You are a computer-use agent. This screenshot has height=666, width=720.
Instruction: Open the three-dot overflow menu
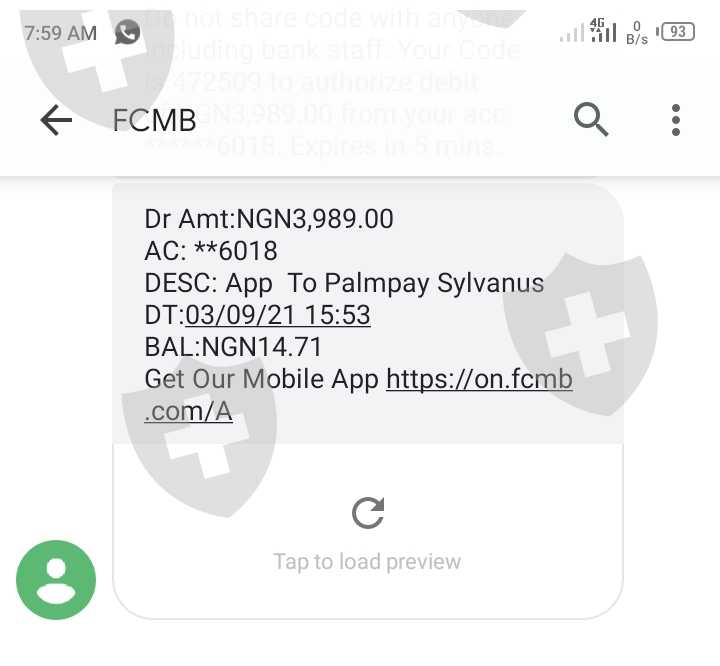coord(675,120)
